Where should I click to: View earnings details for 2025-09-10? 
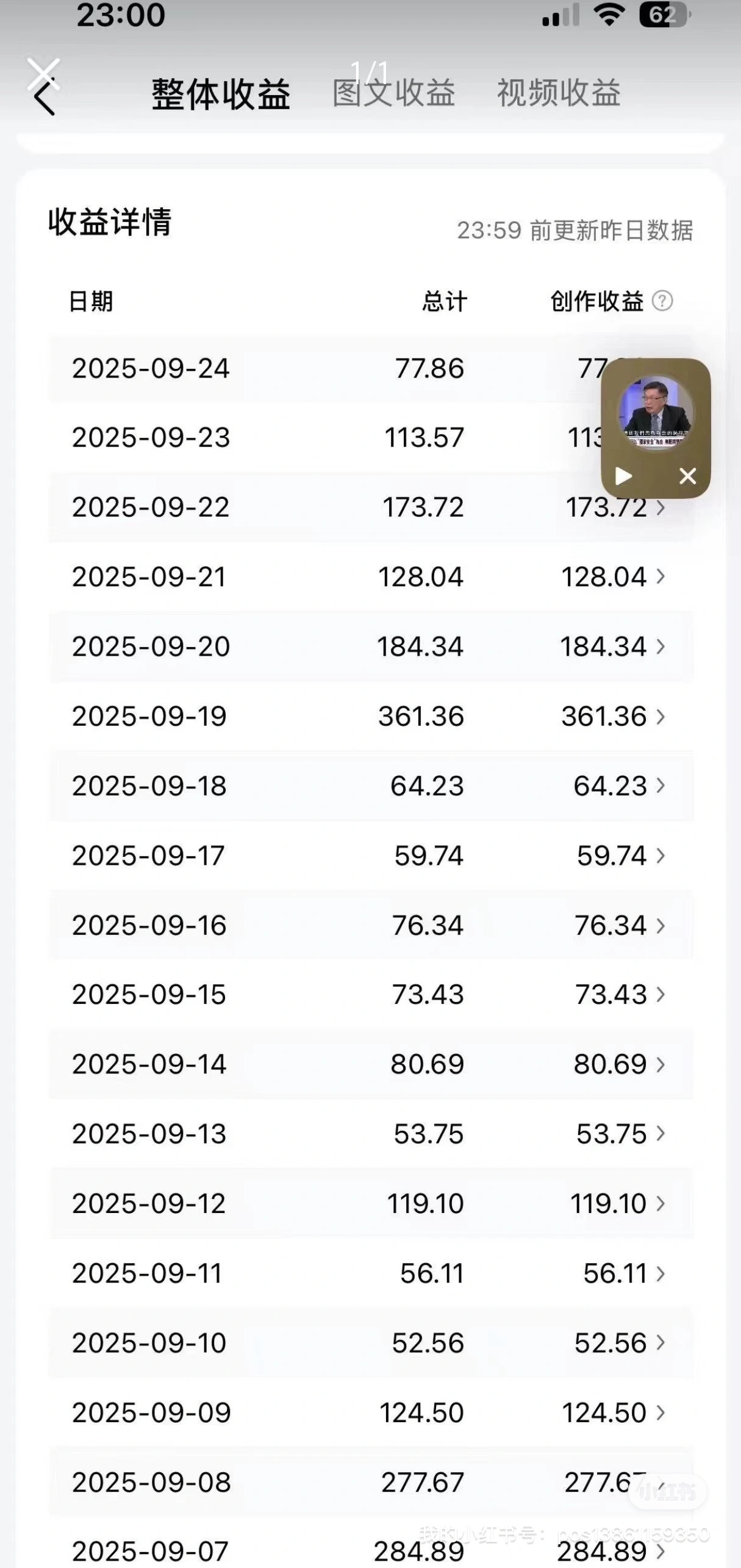(x=660, y=1342)
